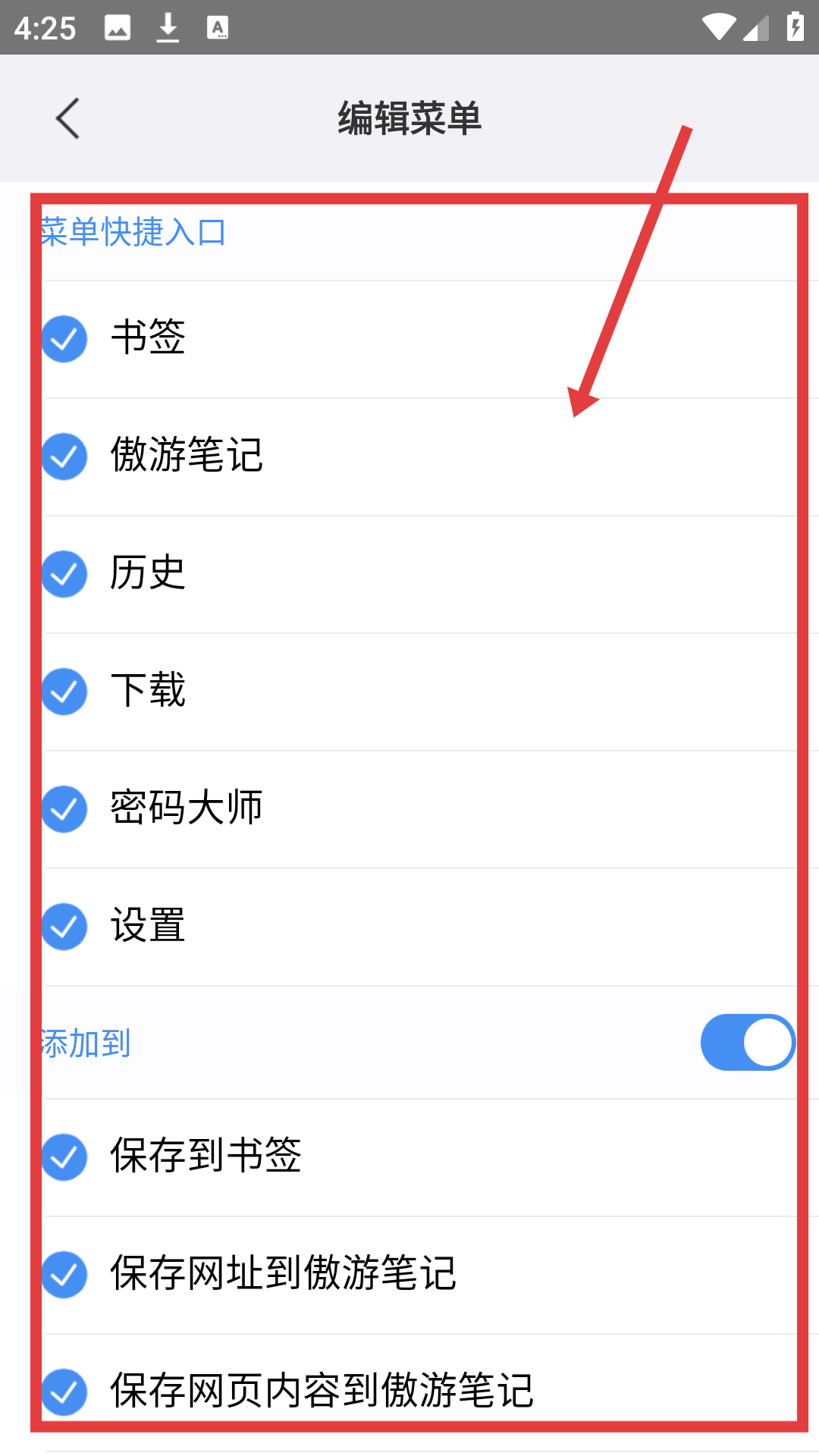Deselect the 历史 menu entry
The image size is (819, 1456).
tap(64, 574)
